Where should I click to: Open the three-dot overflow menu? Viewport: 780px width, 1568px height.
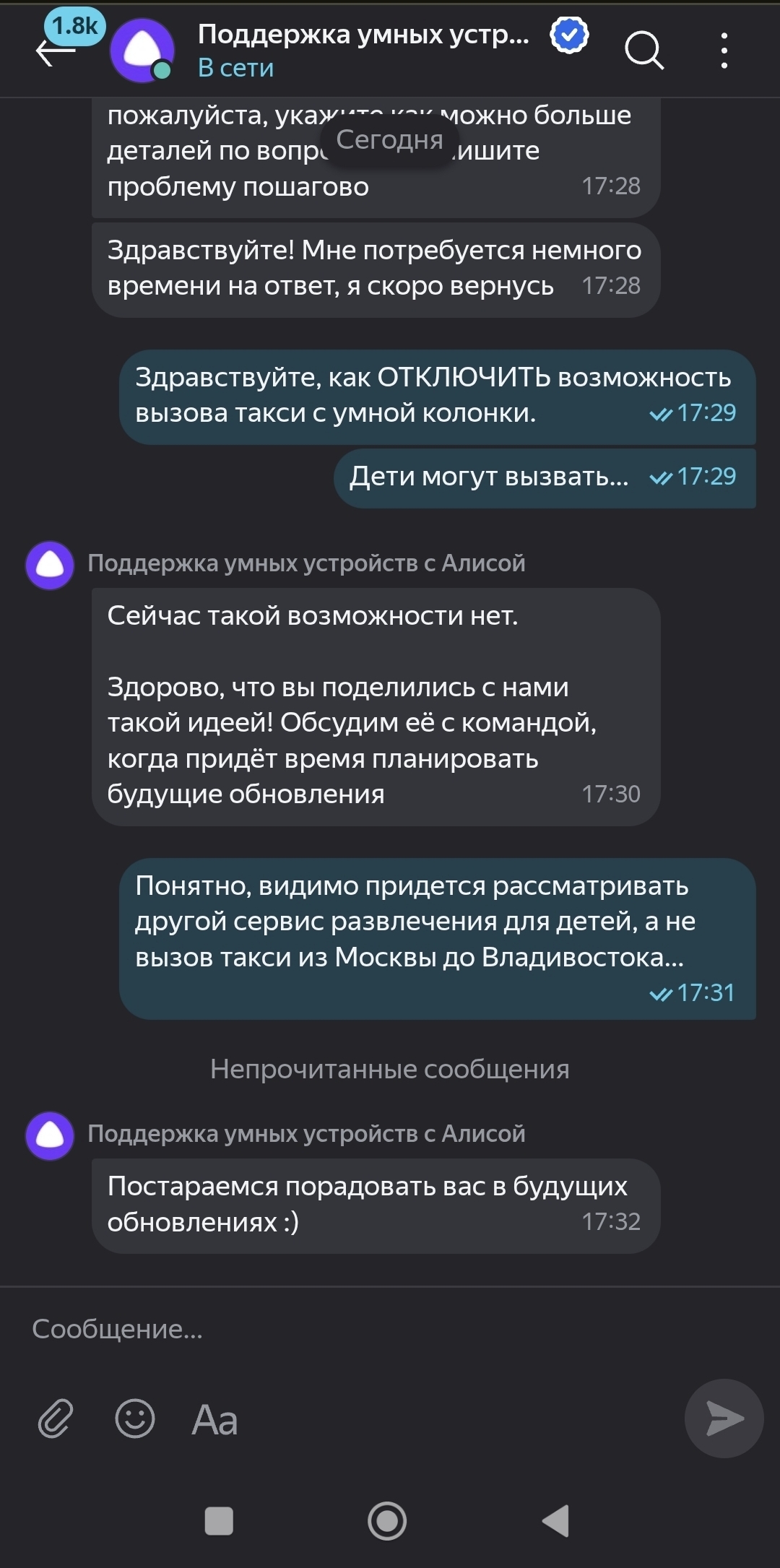pyautogui.click(x=724, y=51)
